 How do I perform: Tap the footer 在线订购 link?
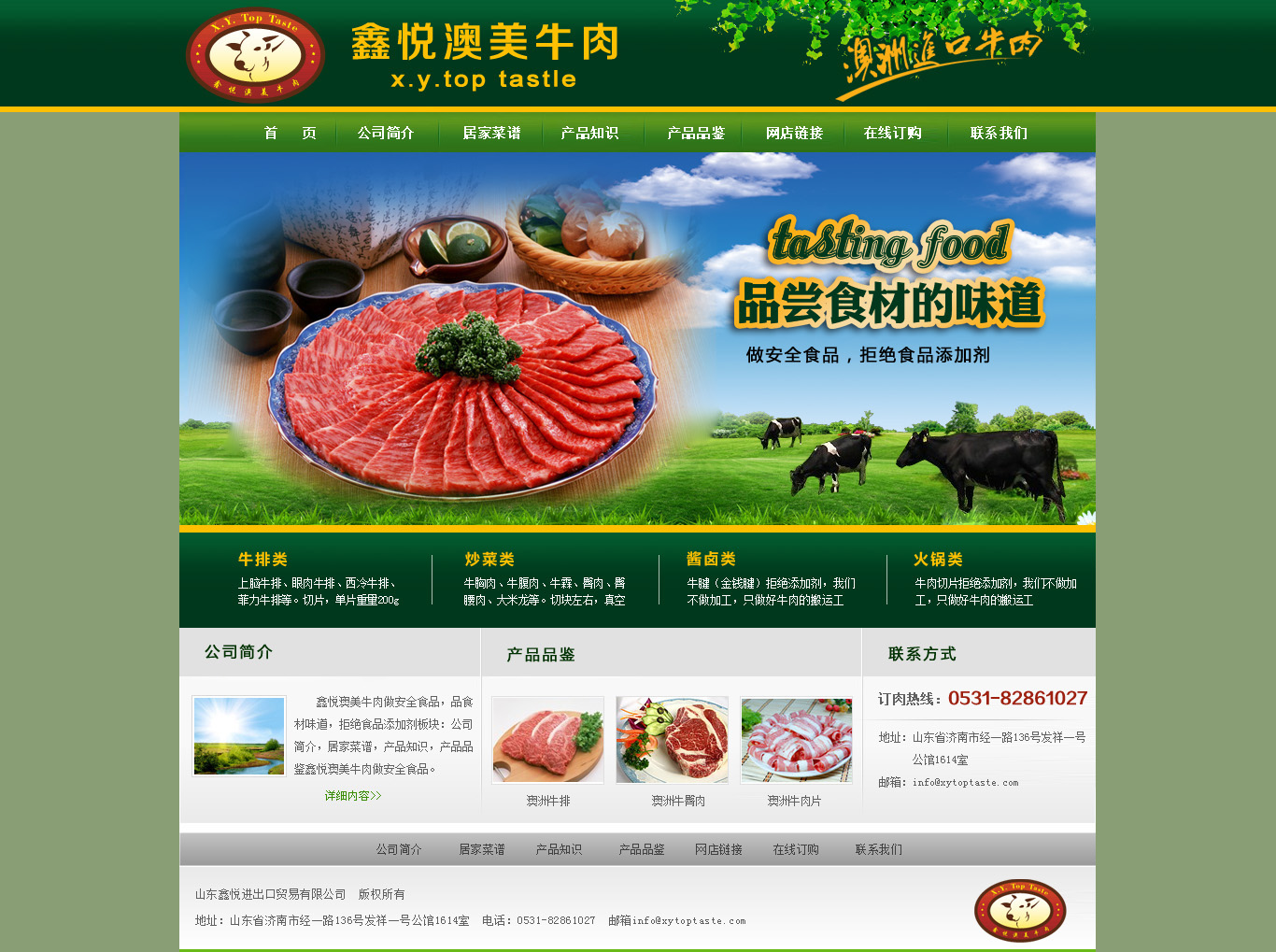796,849
